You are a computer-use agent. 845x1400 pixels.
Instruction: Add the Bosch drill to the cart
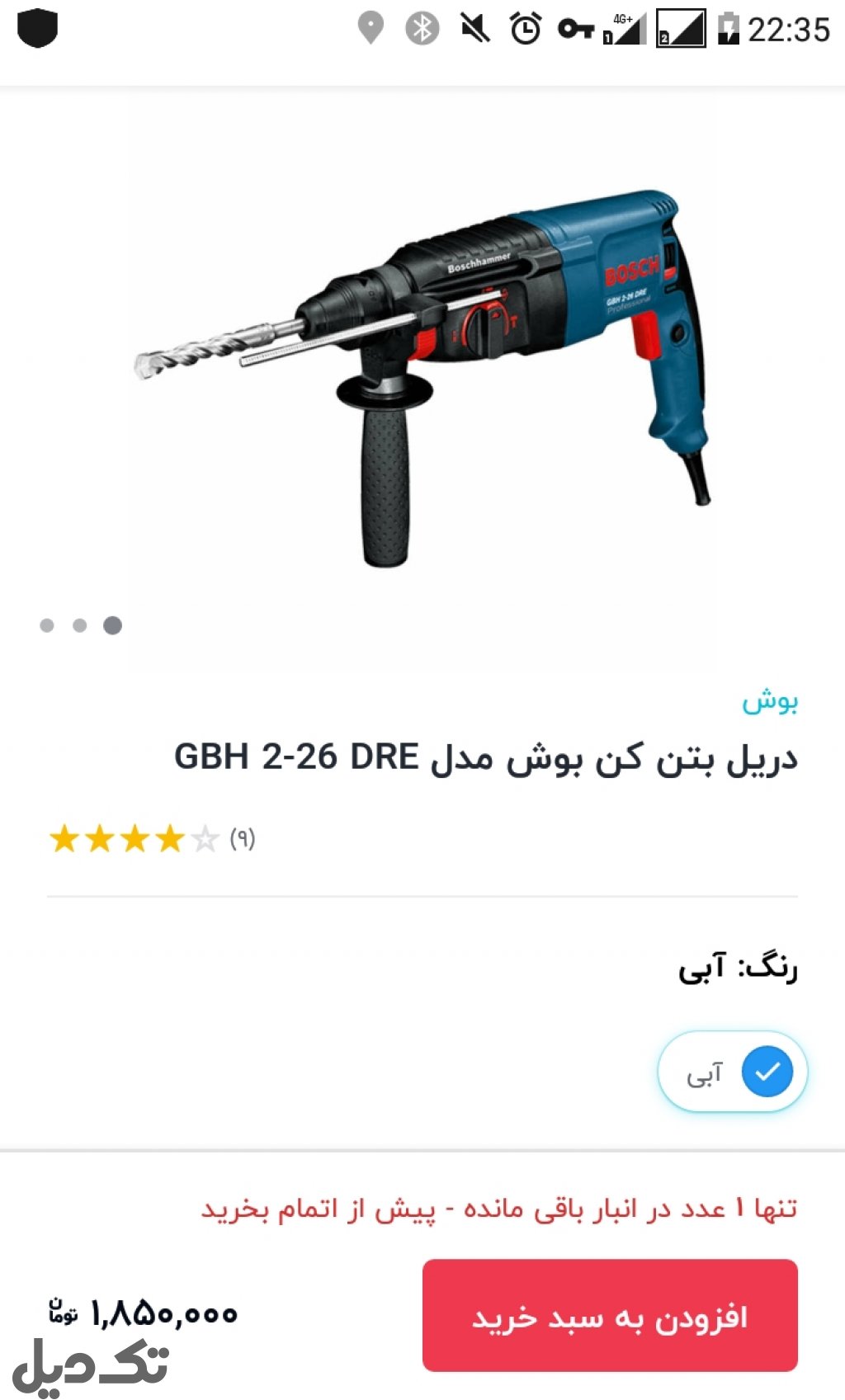(x=610, y=1316)
